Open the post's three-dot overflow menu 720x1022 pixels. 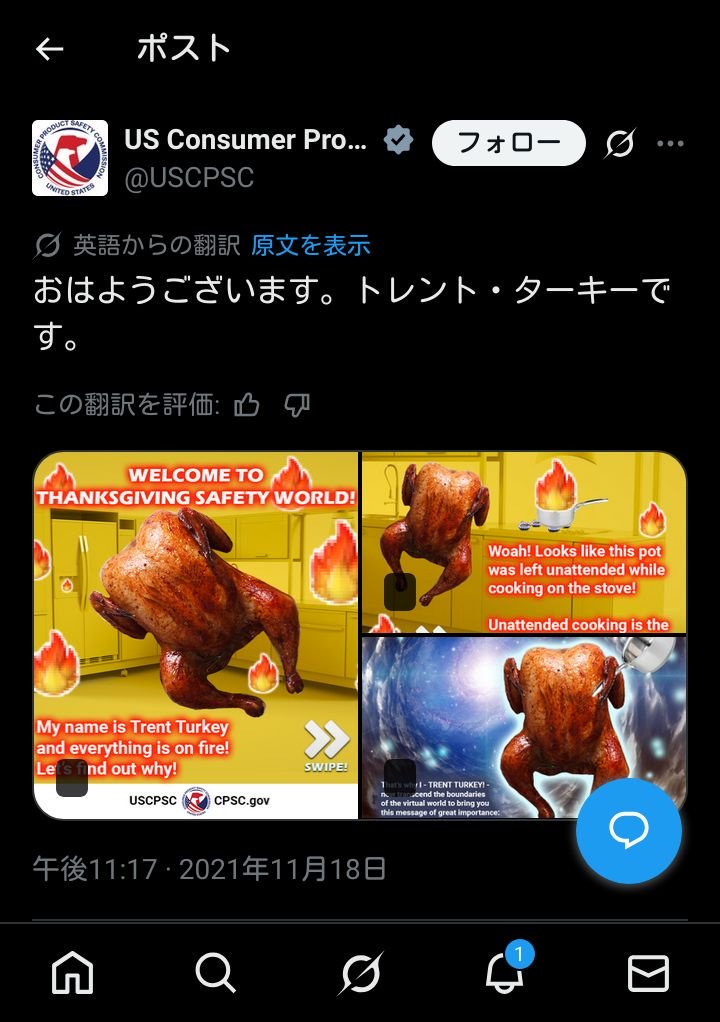[x=670, y=144]
